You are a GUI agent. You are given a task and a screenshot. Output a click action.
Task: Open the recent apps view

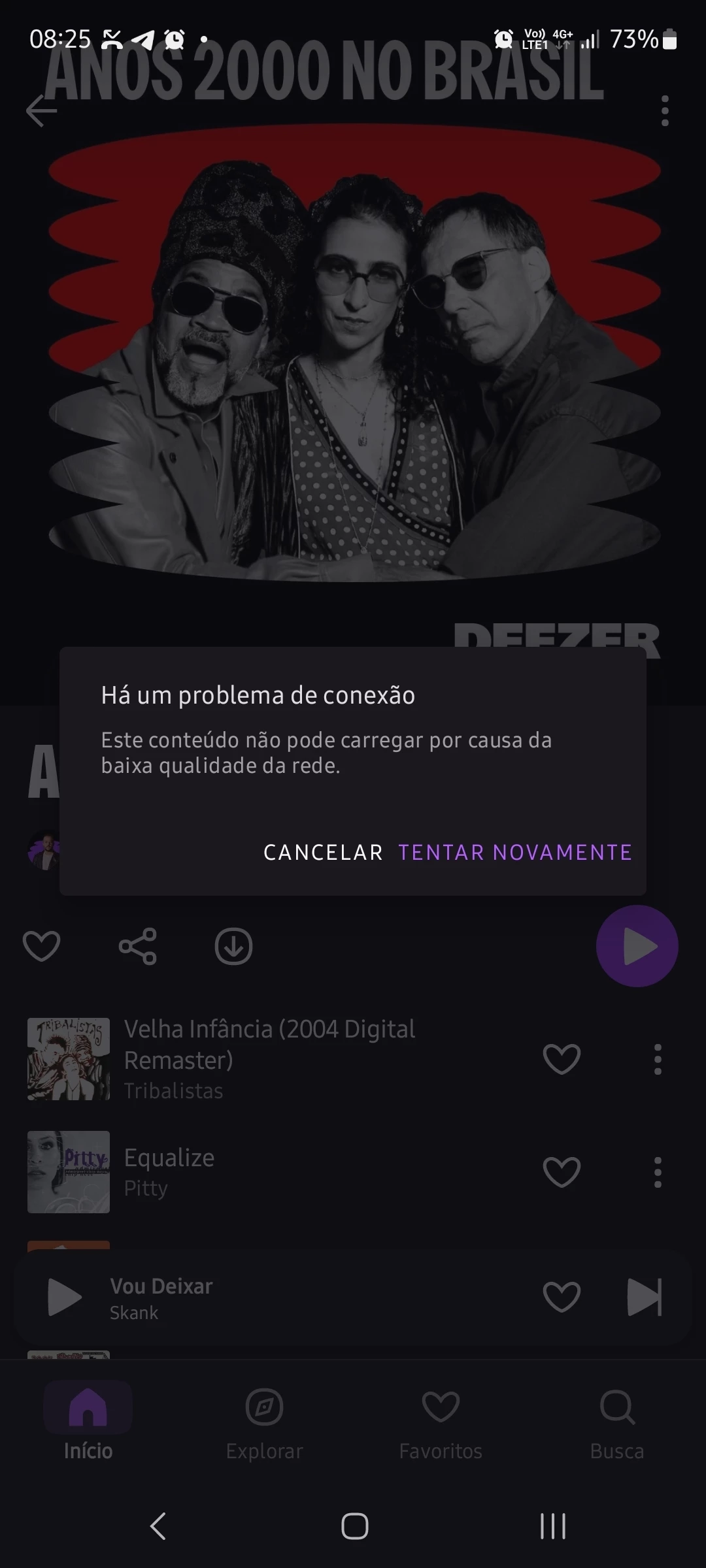552,1526
